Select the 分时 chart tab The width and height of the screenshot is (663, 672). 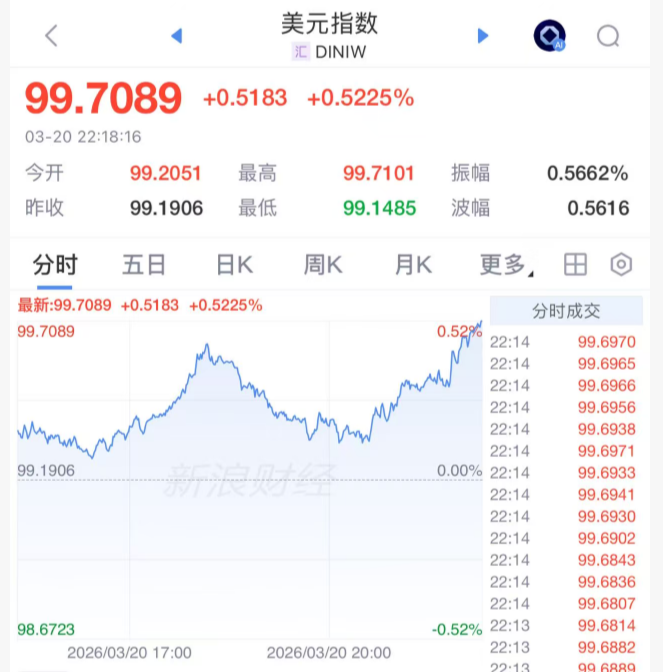tap(54, 265)
